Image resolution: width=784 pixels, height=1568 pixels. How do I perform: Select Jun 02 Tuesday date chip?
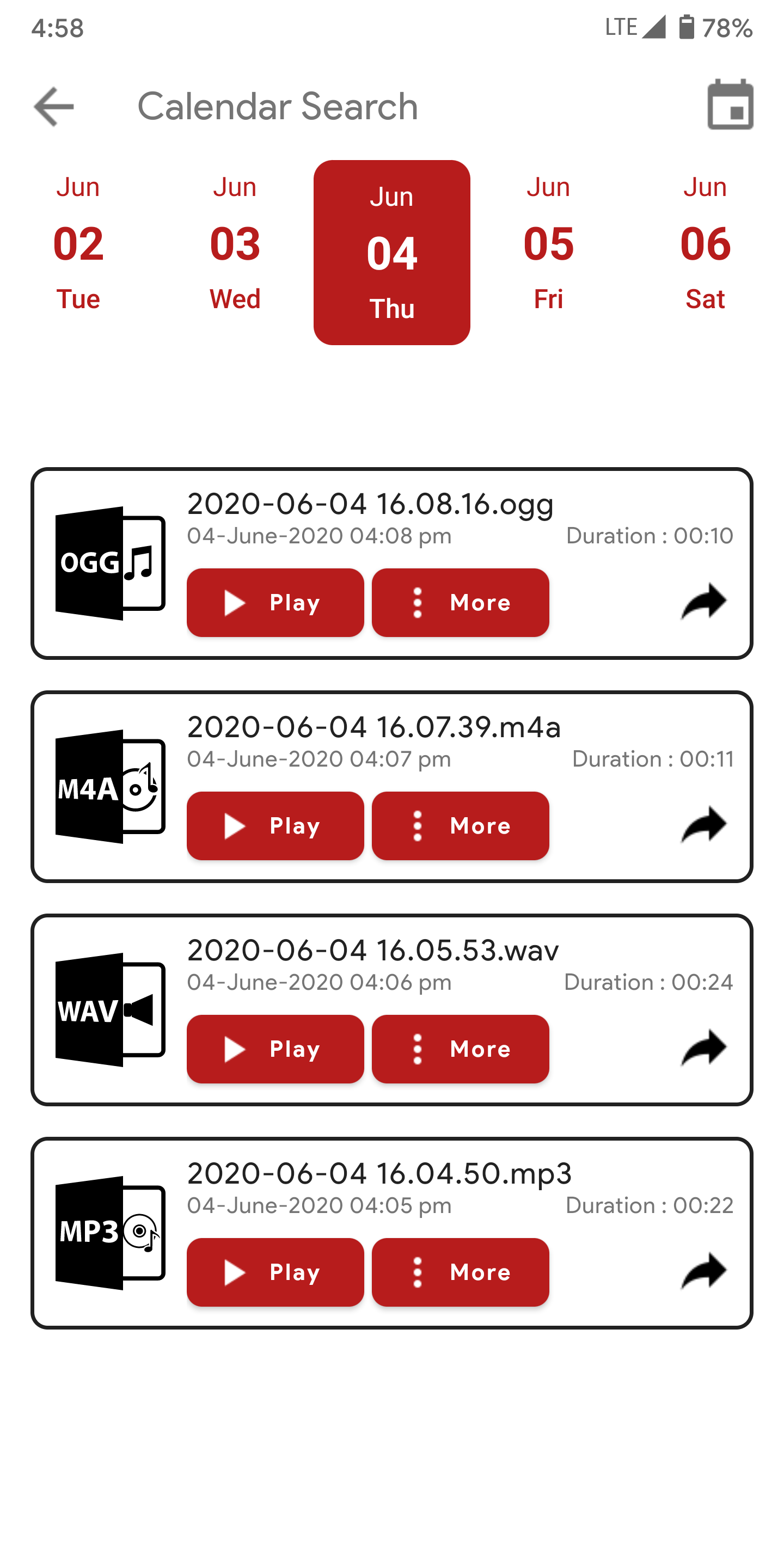point(78,243)
